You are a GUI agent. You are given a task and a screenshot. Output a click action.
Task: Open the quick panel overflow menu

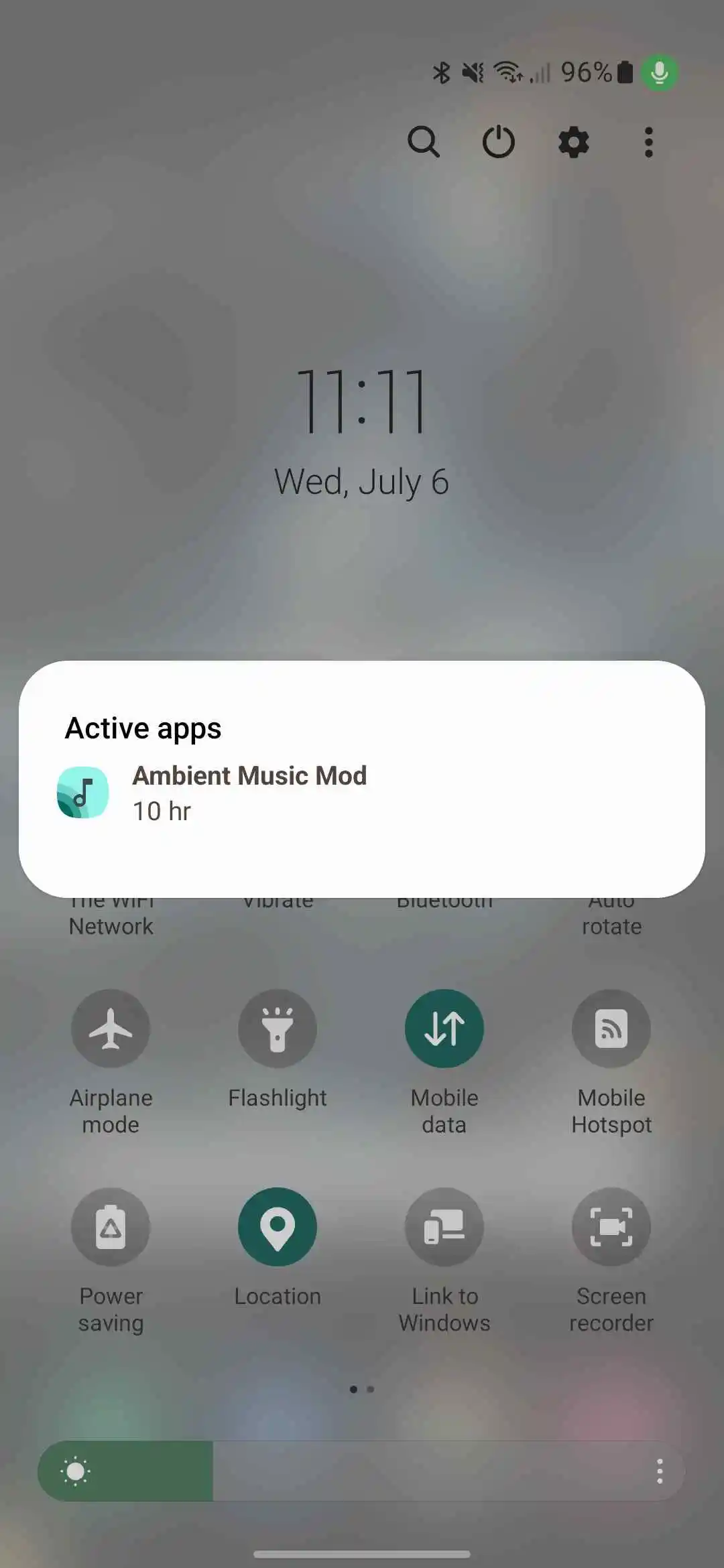click(x=648, y=142)
